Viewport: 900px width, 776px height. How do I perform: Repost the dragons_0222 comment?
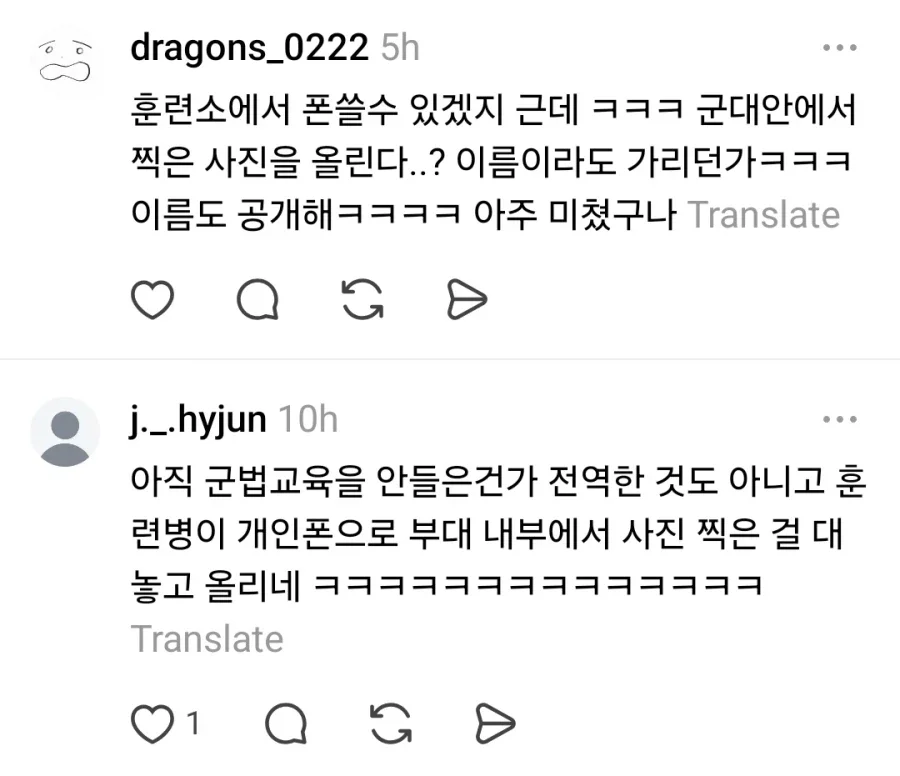pos(362,298)
